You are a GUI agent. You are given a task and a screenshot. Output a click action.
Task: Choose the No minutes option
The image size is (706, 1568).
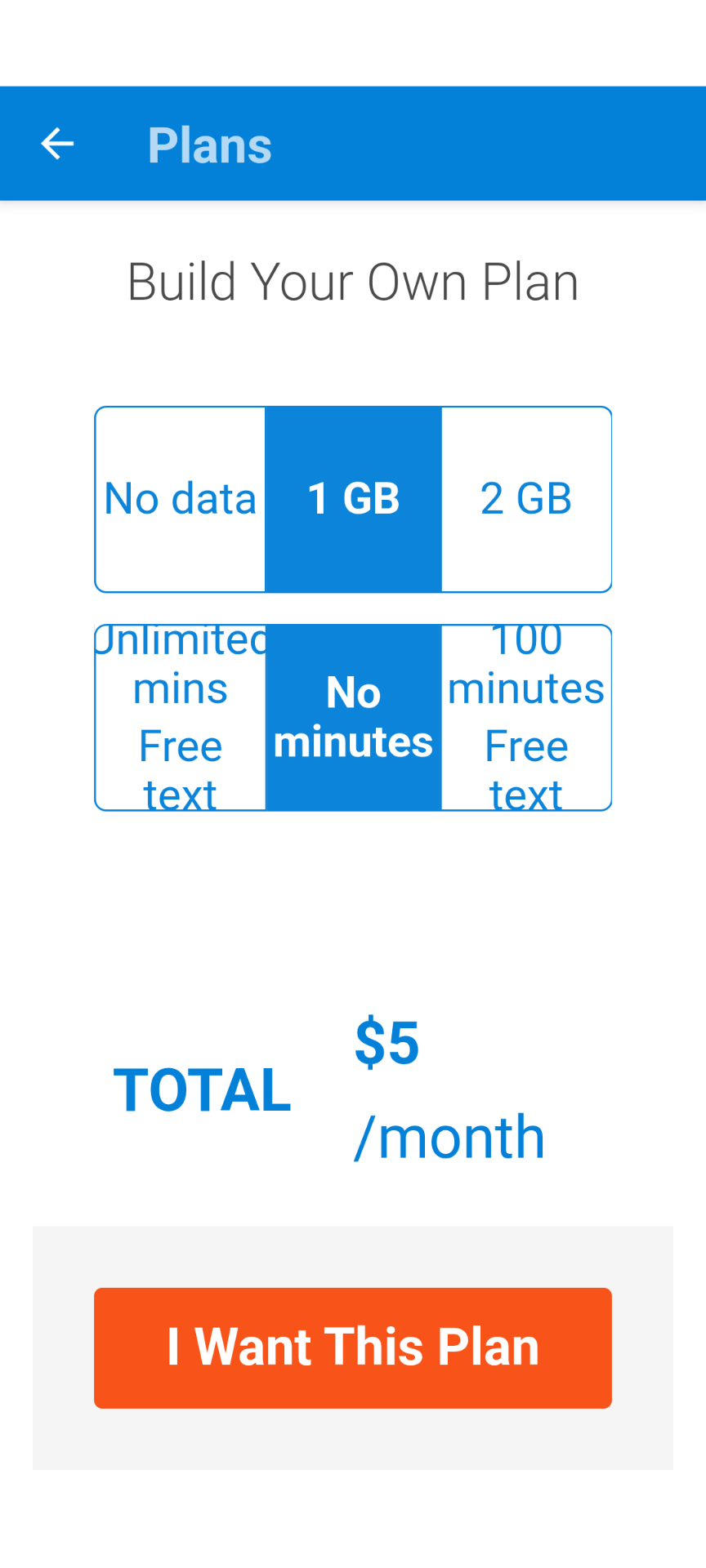[353, 718]
